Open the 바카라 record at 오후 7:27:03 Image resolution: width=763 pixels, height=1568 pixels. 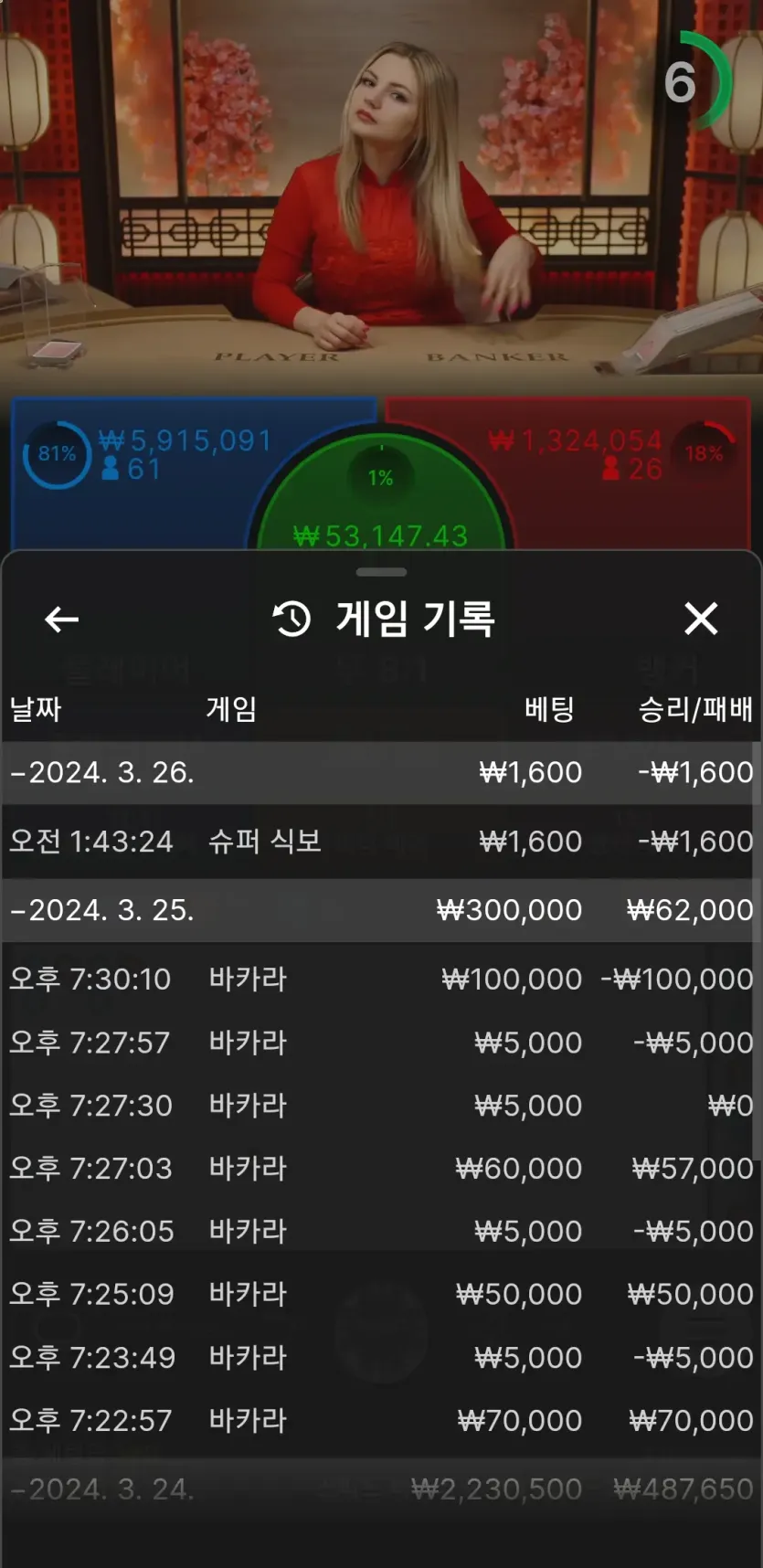(381, 1169)
